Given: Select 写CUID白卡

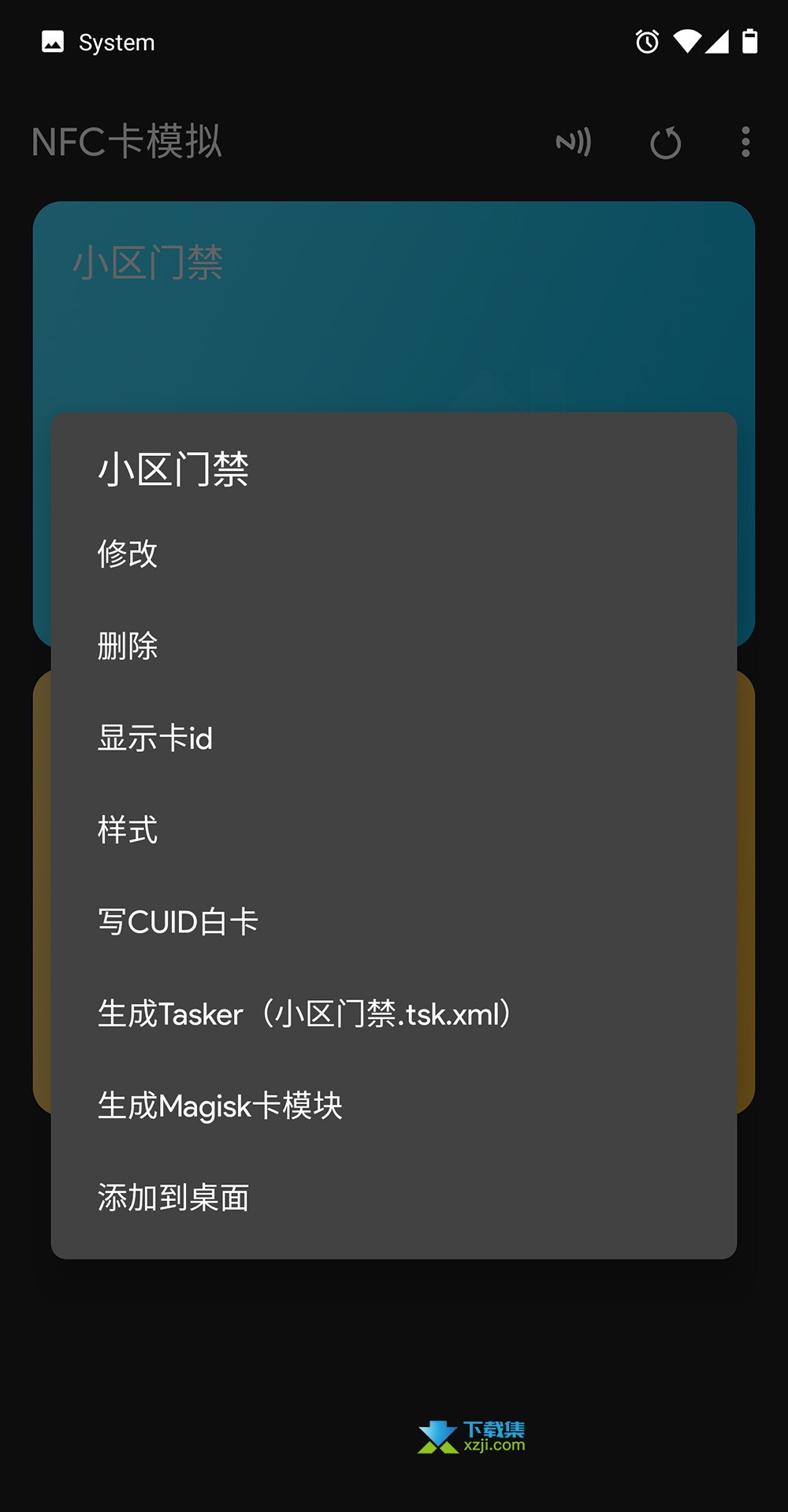Looking at the screenshot, I should tap(394, 922).
